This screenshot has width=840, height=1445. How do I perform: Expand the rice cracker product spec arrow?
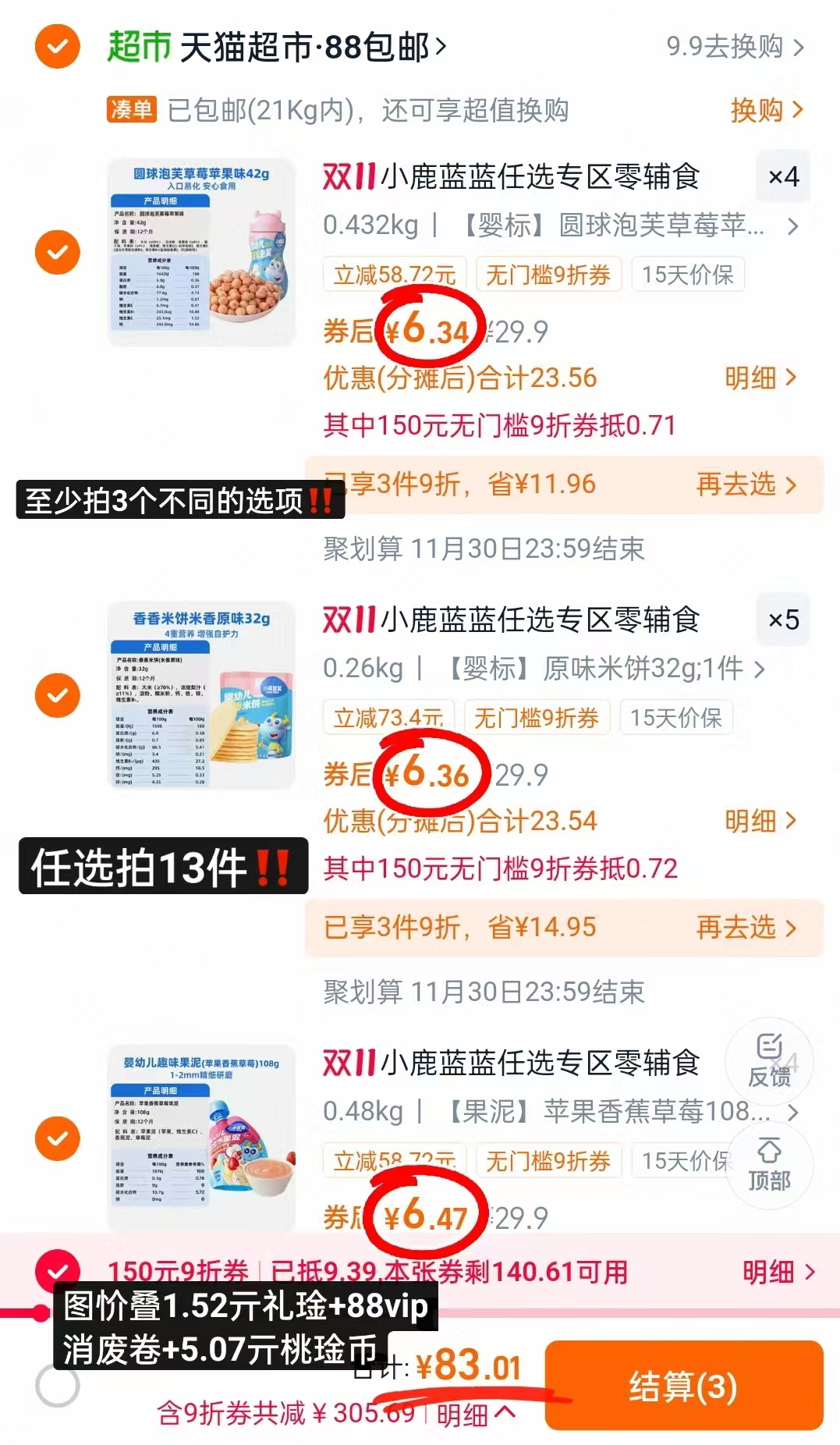tap(760, 669)
